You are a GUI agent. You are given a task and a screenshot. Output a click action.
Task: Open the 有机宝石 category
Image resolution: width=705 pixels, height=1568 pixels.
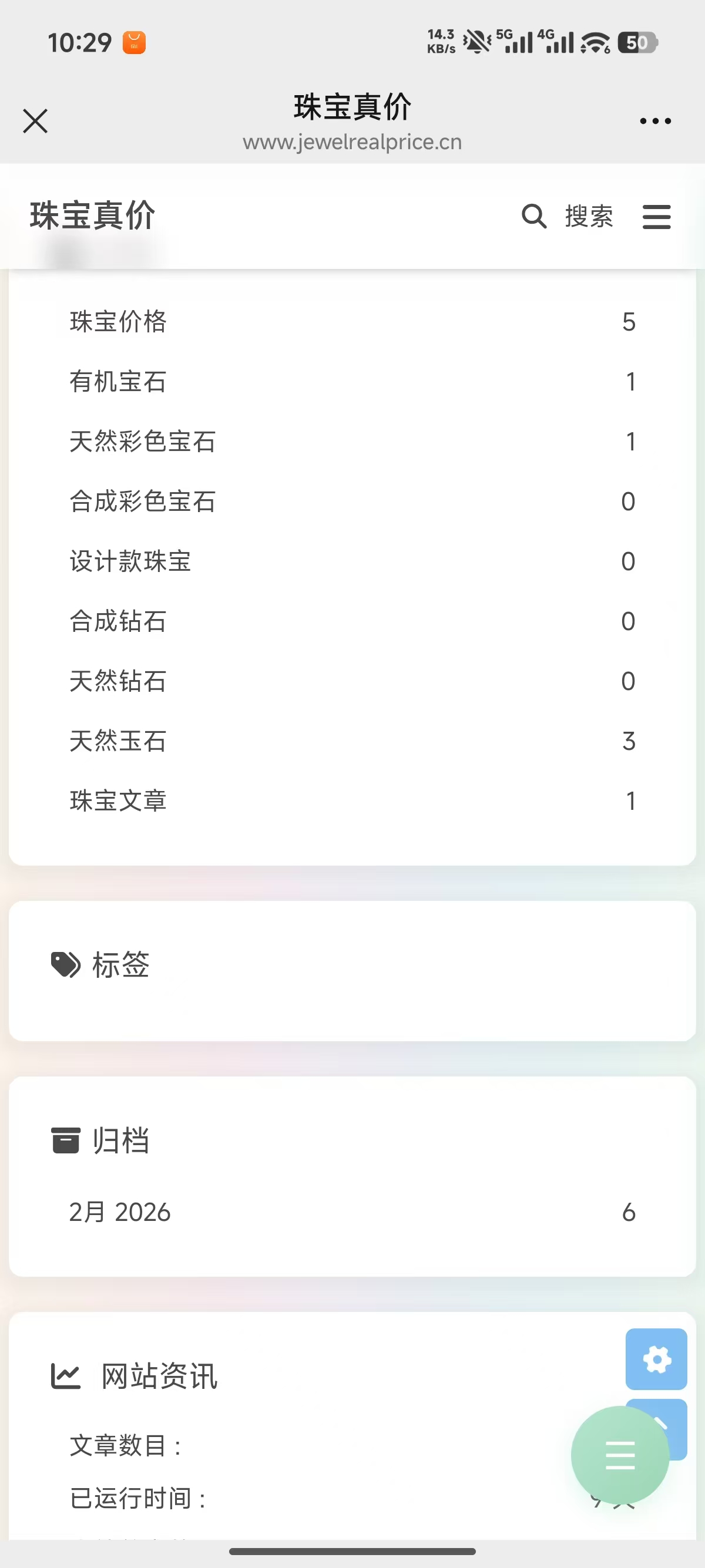coord(117,382)
